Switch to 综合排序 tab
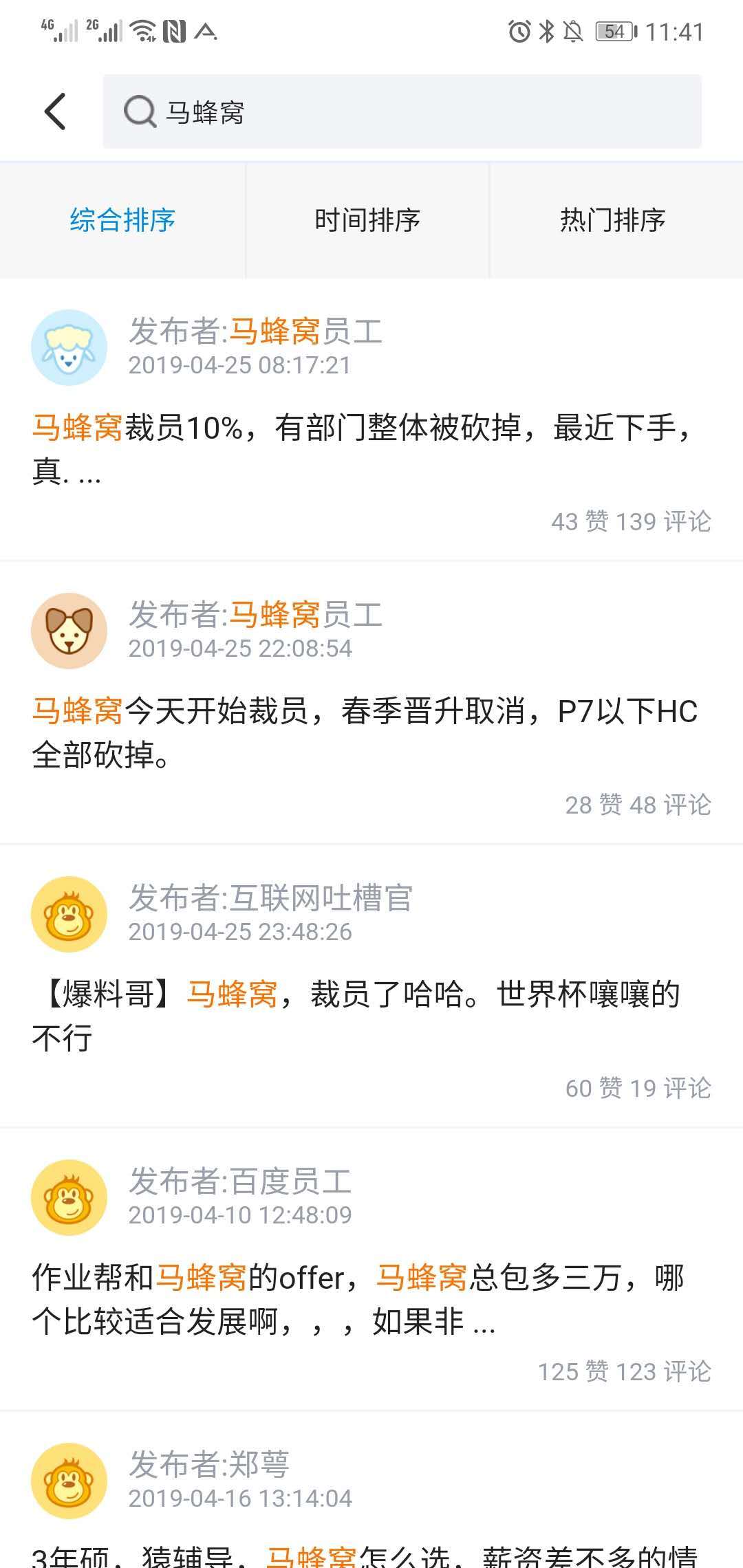The width and height of the screenshot is (743, 1568). pyautogui.click(x=122, y=220)
